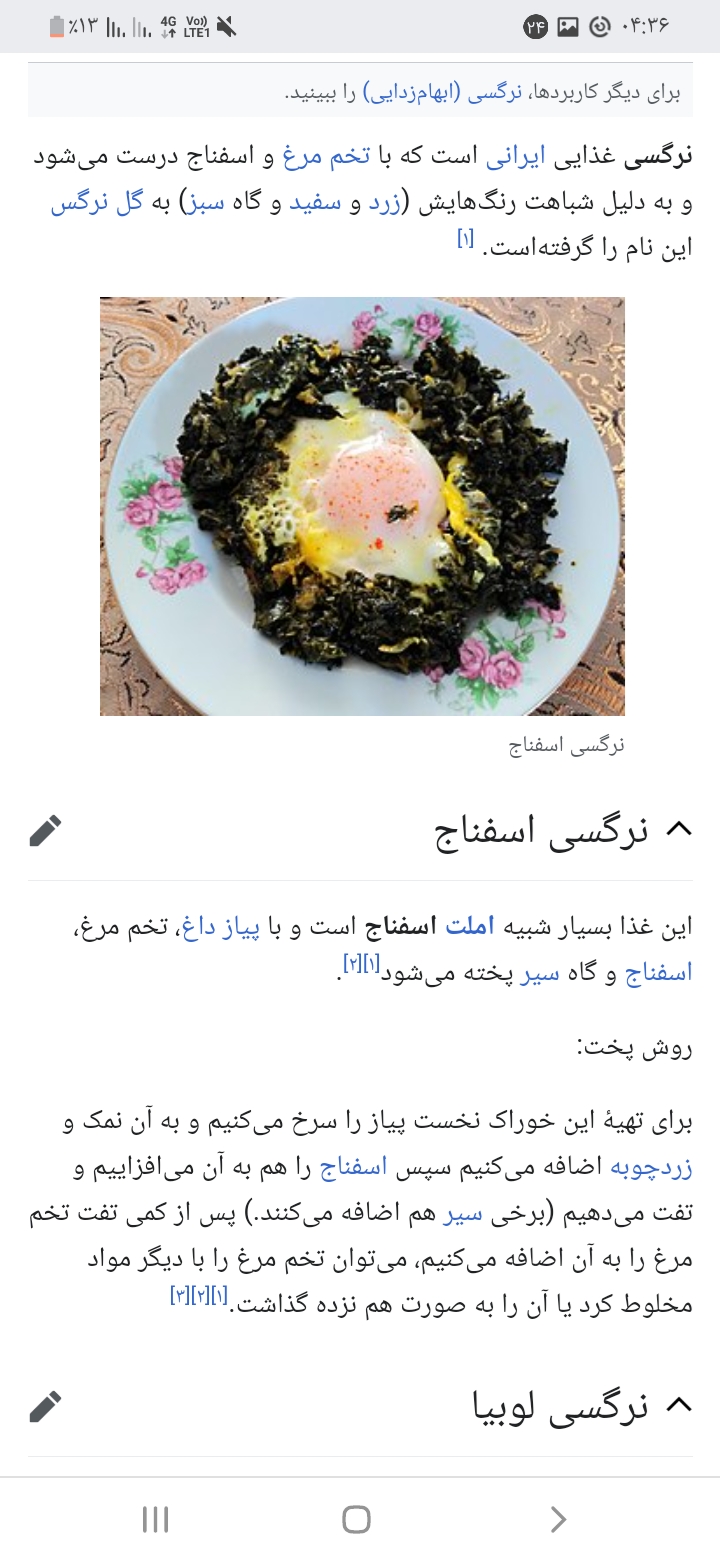Collapse the نرگسی لوبیا section

pyautogui.click(x=679, y=1405)
